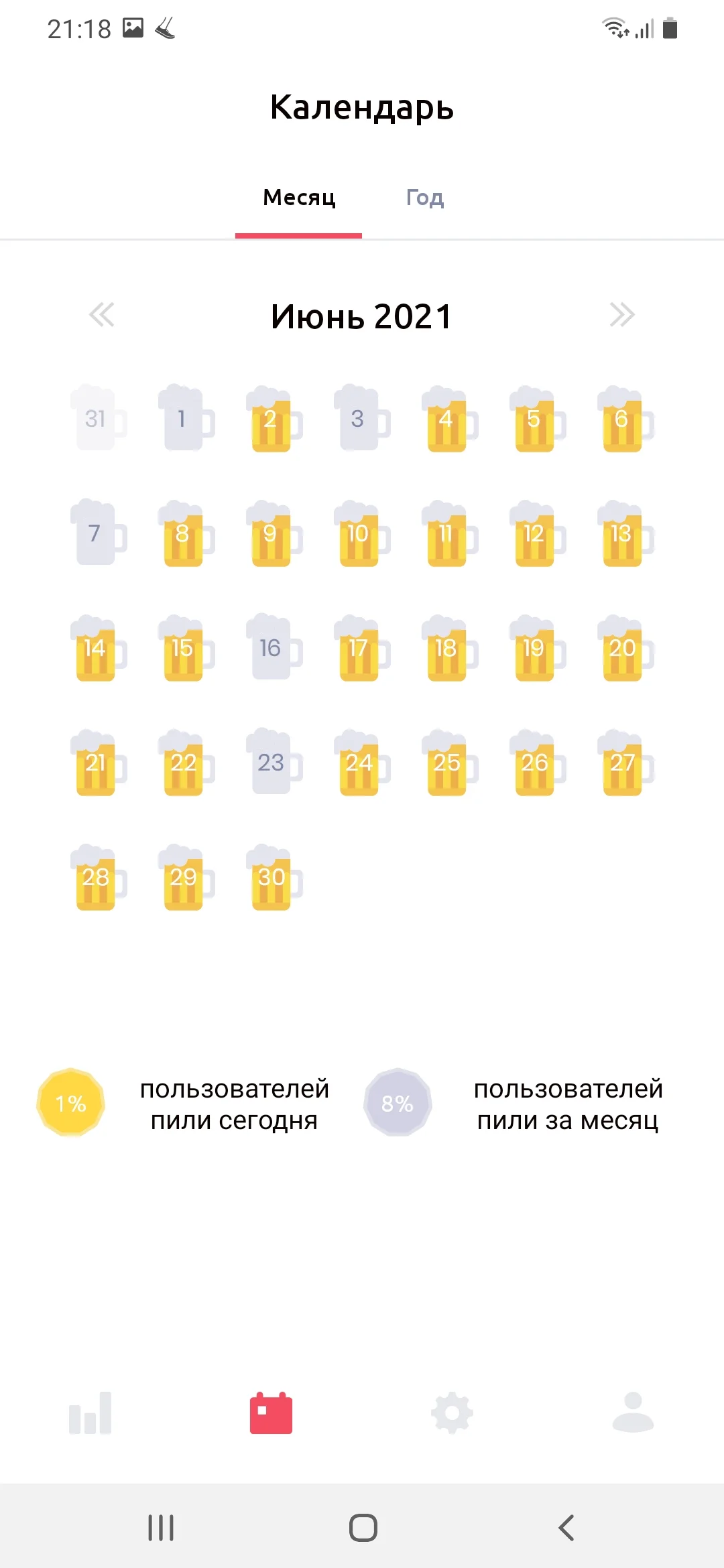Click the beer mug for June 2

pyautogui.click(x=270, y=420)
